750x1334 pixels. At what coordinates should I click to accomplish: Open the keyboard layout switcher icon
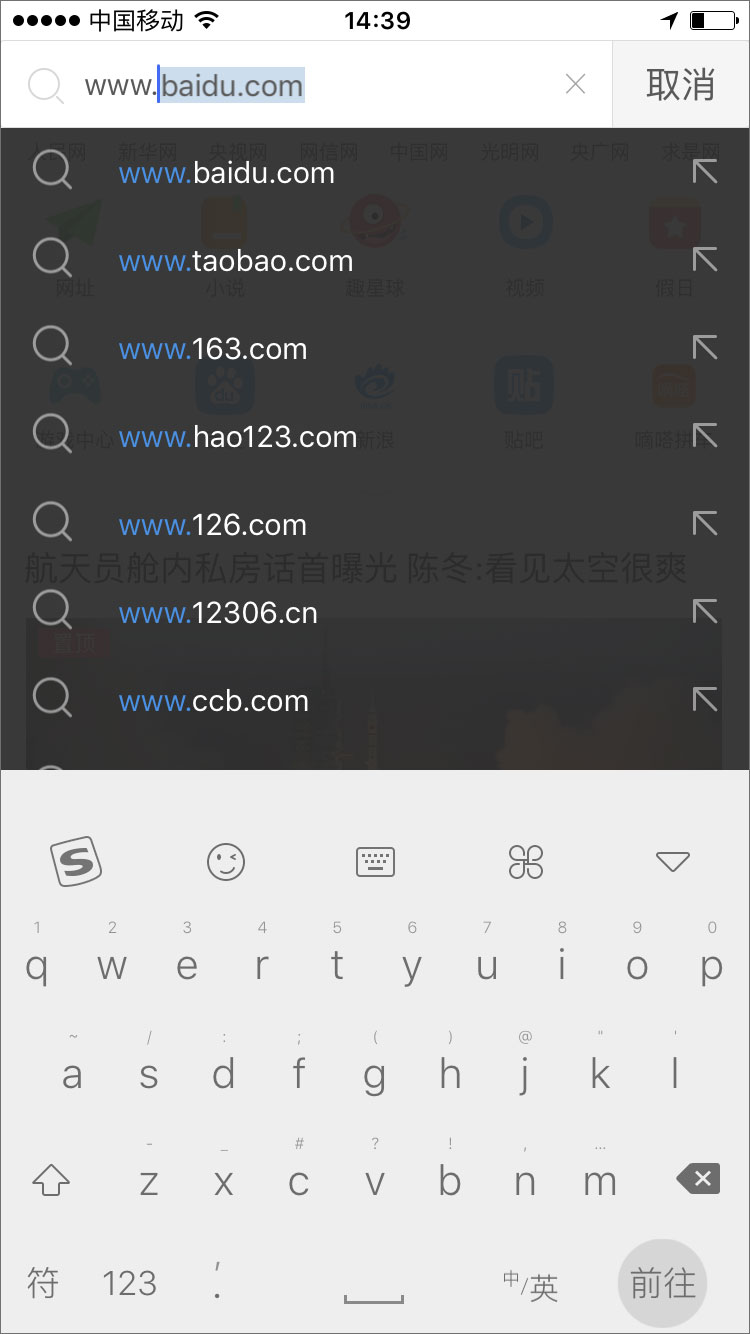376,861
